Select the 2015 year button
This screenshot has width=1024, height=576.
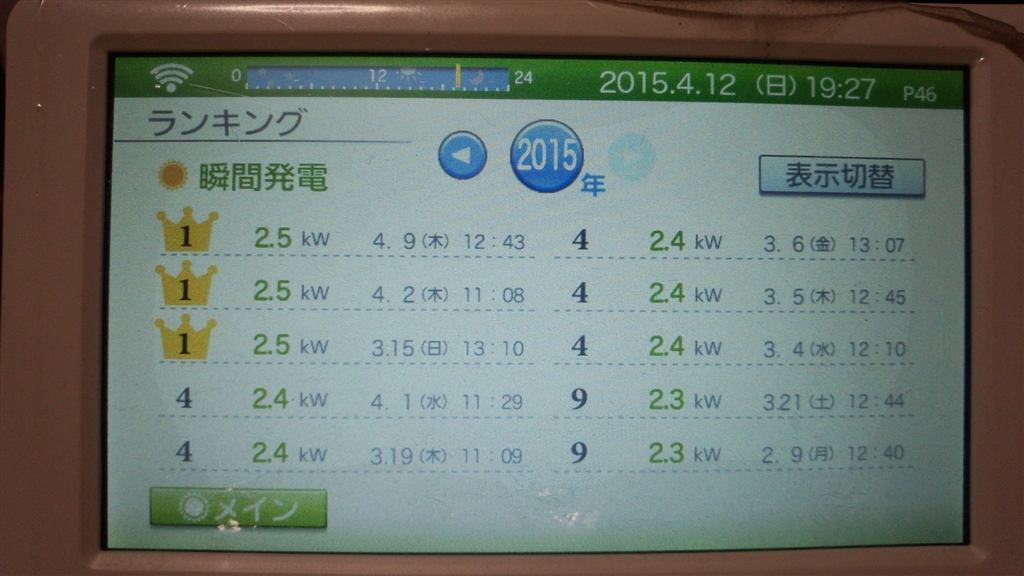pos(546,156)
